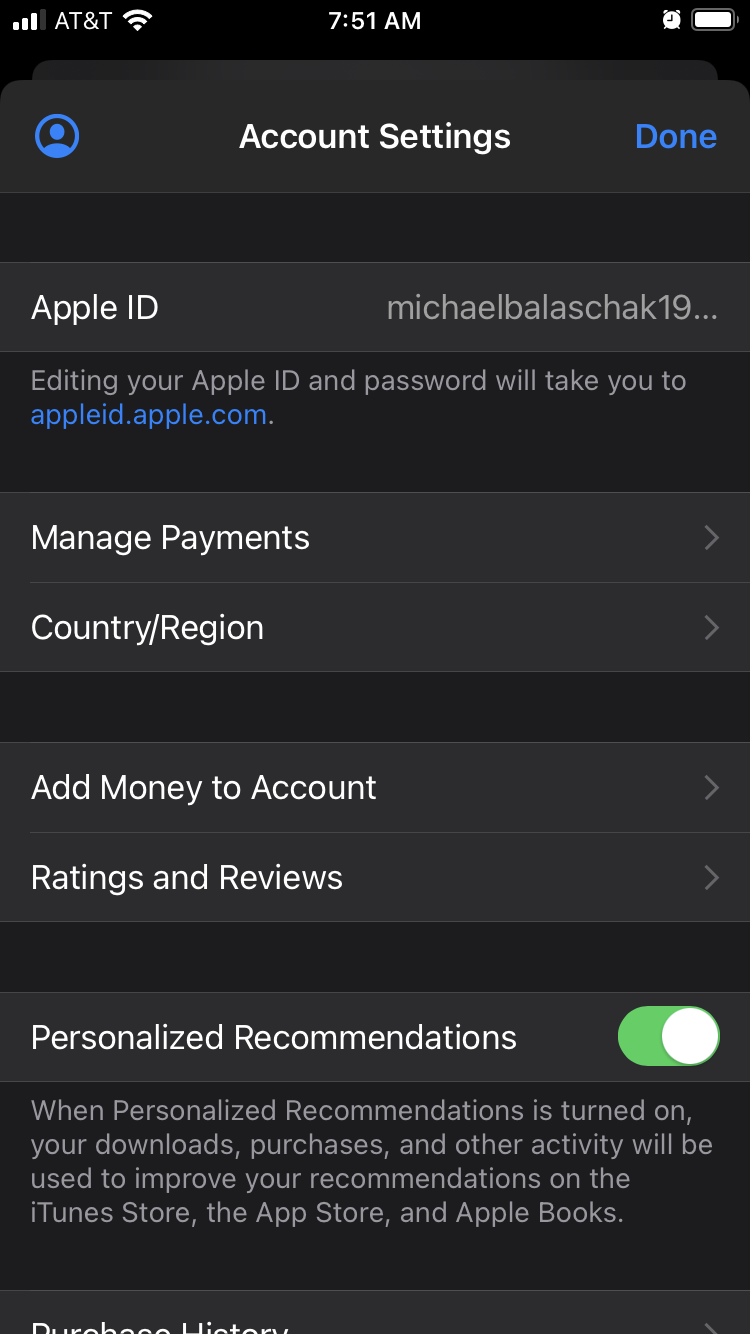This screenshot has height=1334, width=750.
Task: Open Country/Region settings
Action: point(375,628)
